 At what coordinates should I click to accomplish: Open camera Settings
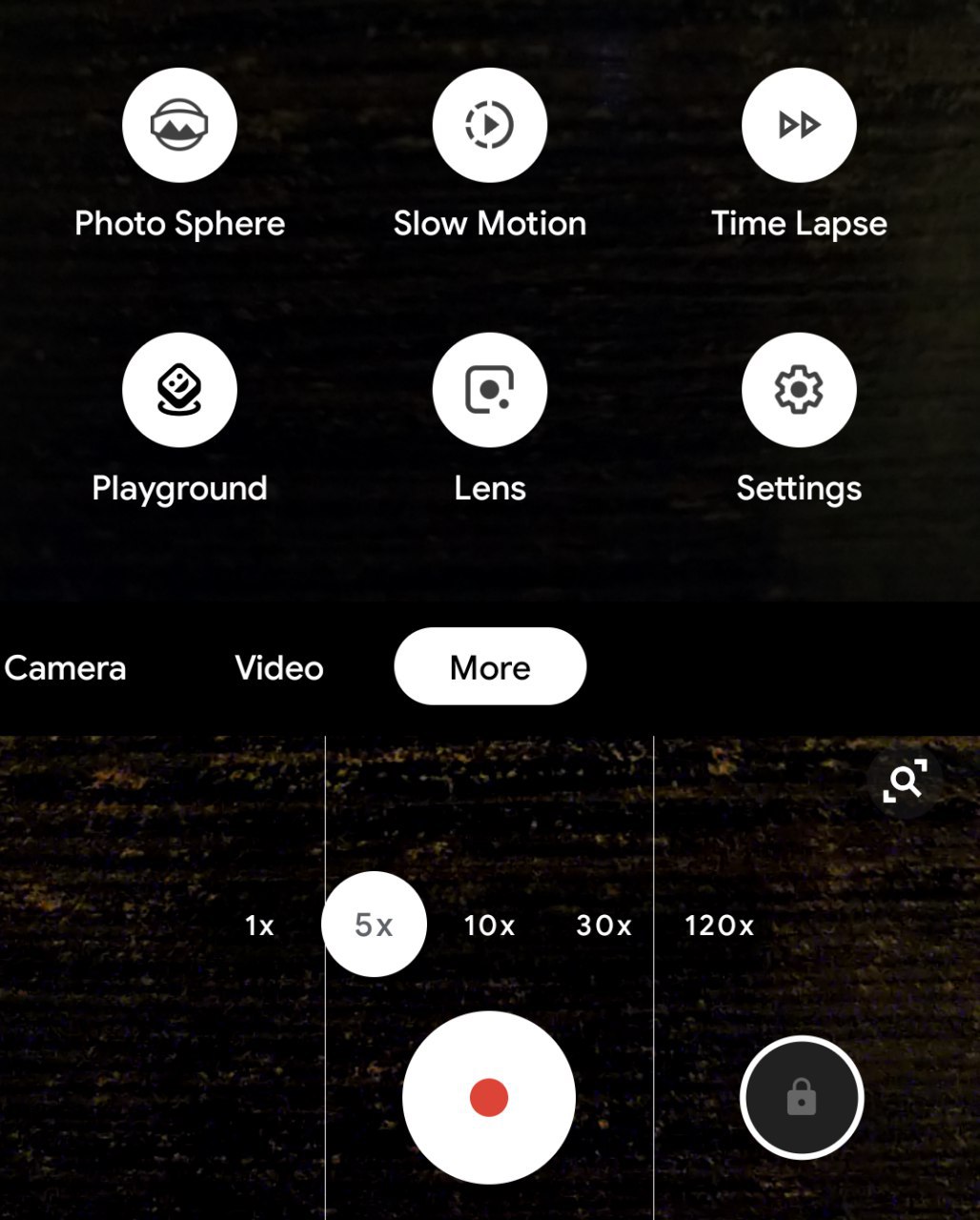click(799, 390)
